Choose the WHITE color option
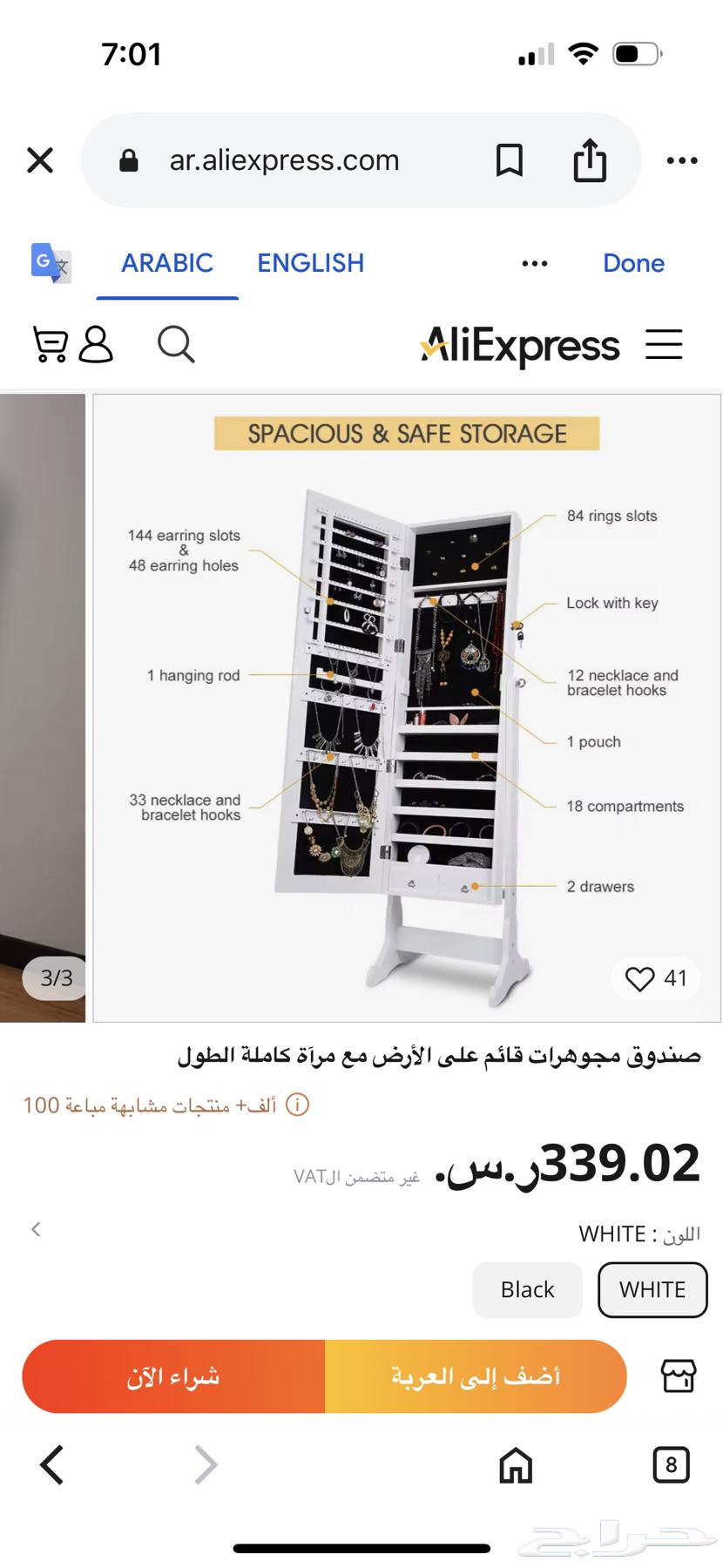Viewport: 723px width, 1568px height. coord(652,1289)
